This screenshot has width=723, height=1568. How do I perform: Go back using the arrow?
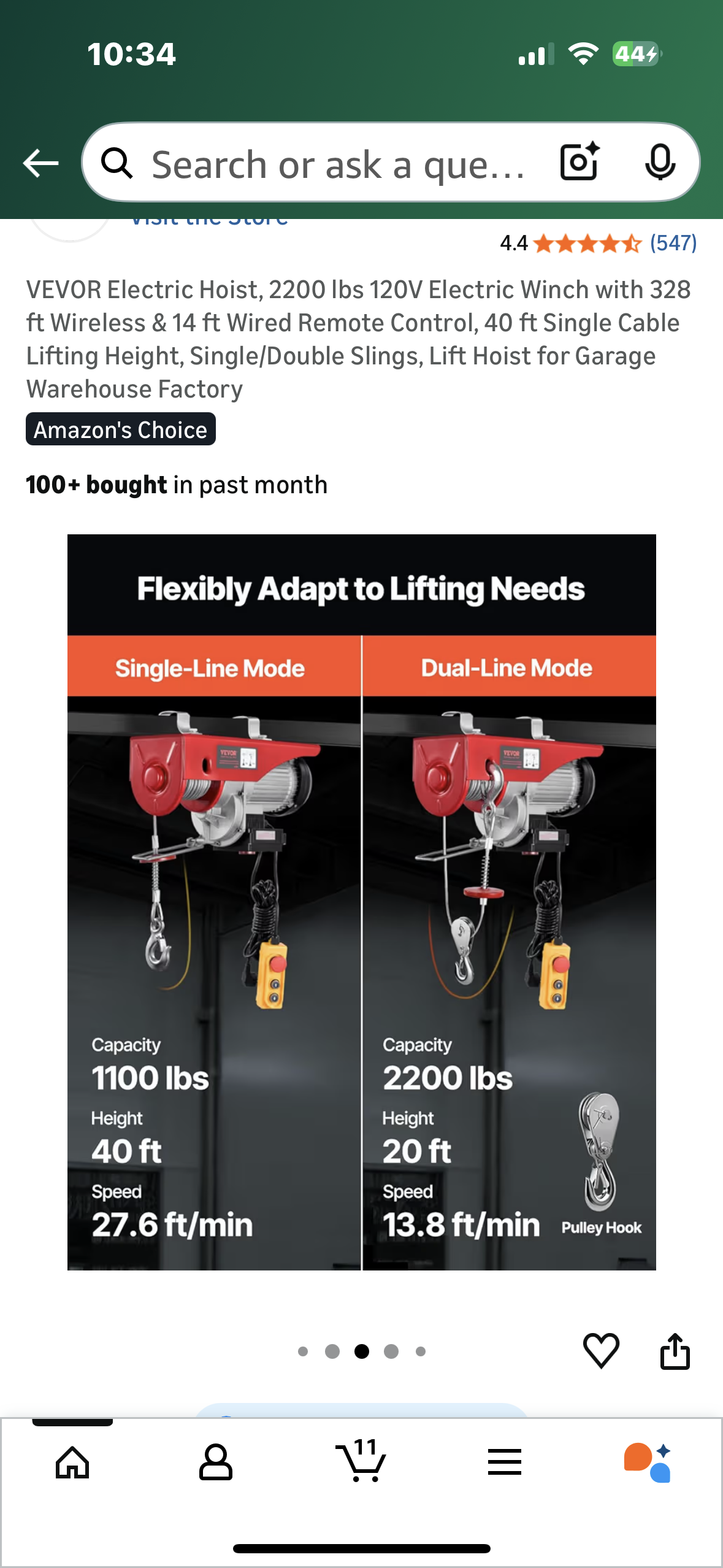click(x=40, y=163)
